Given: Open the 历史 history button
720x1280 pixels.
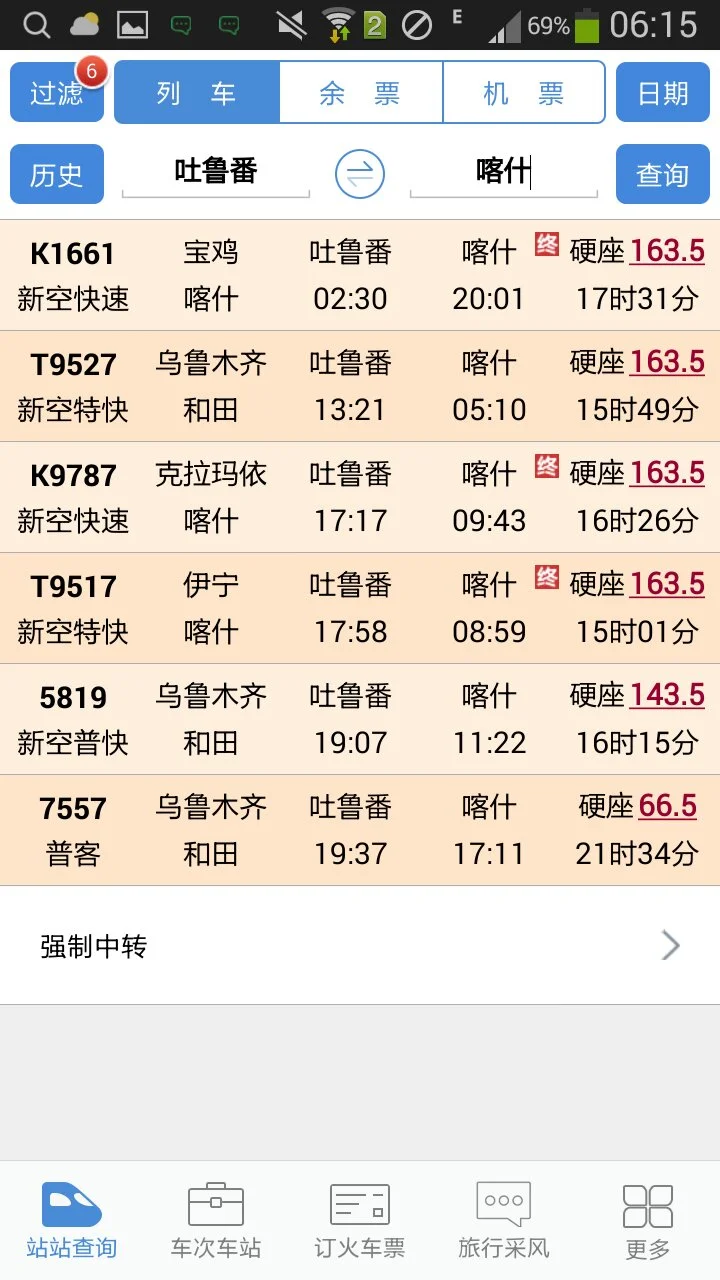Looking at the screenshot, I should point(56,172).
